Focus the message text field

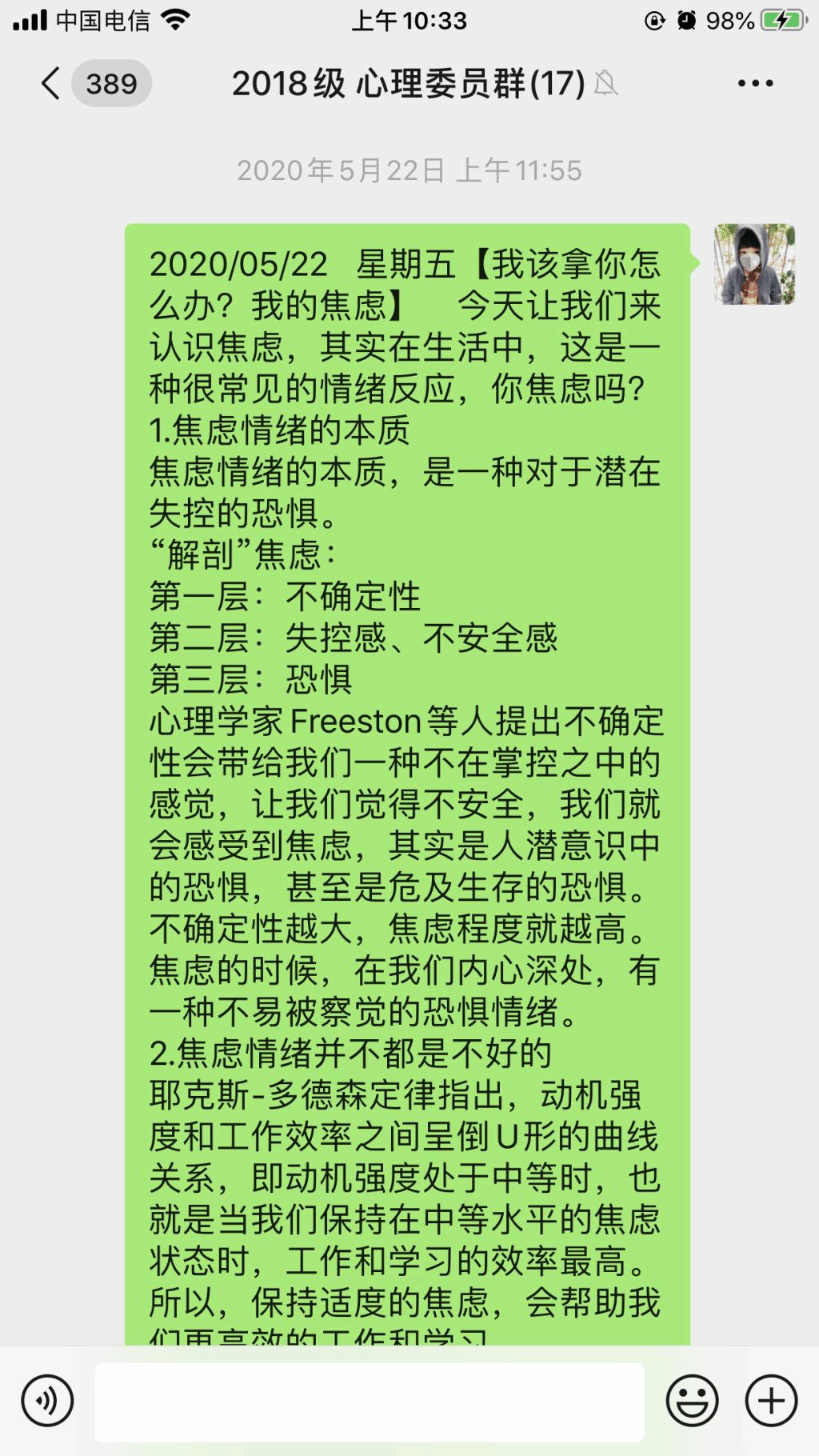[370, 1401]
